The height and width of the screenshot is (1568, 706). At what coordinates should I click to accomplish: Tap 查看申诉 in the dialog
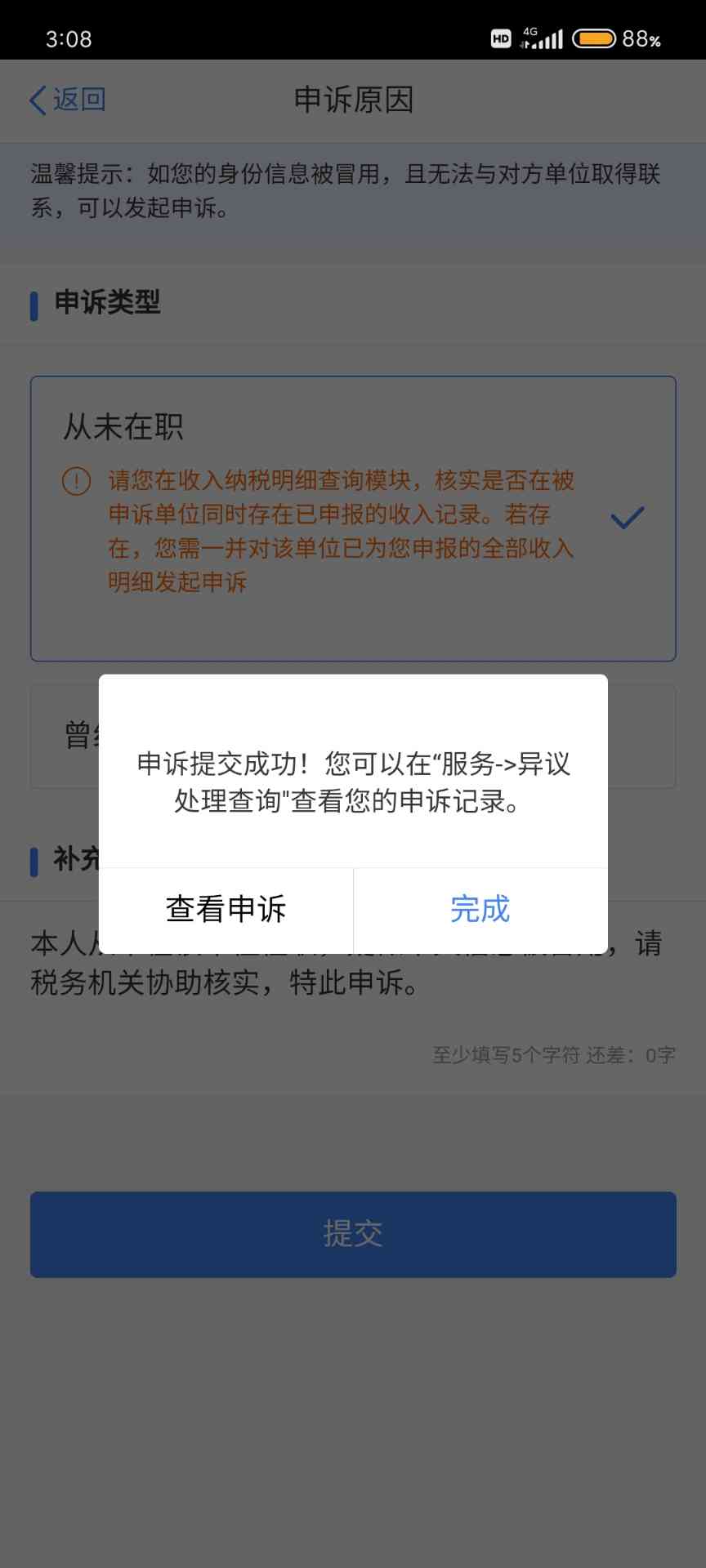click(x=226, y=909)
